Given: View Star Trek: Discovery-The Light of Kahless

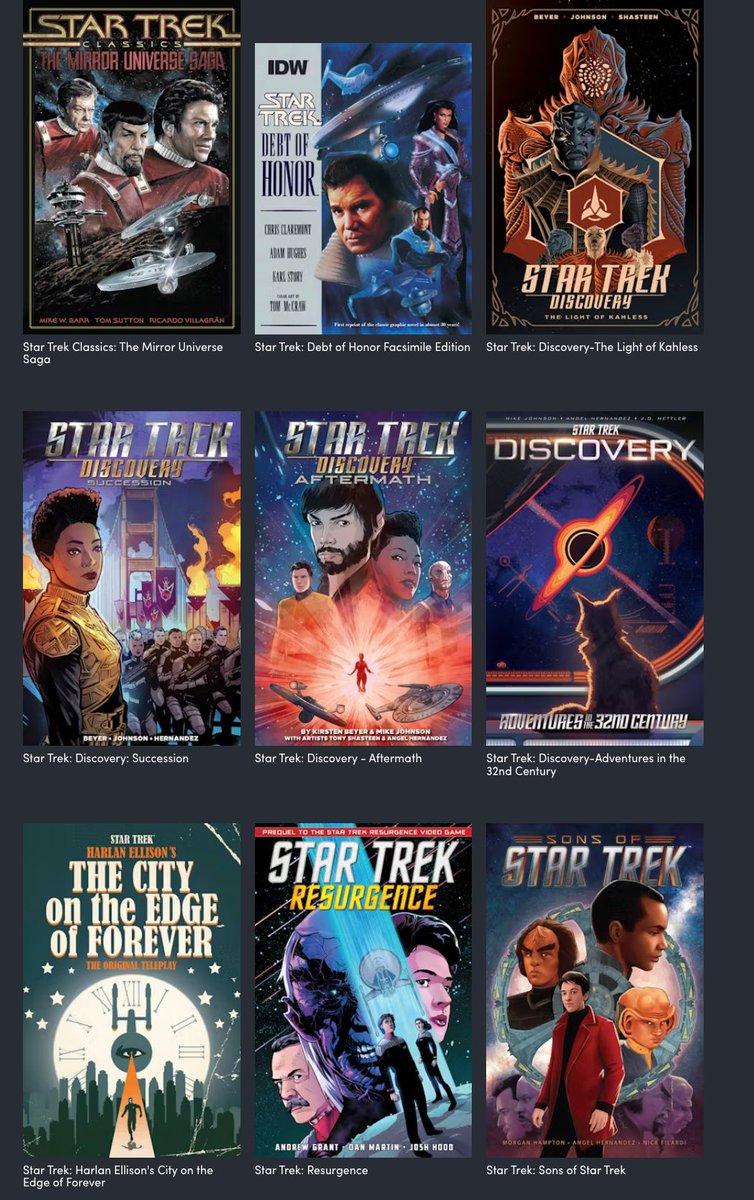Looking at the screenshot, I should pos(594,167).
